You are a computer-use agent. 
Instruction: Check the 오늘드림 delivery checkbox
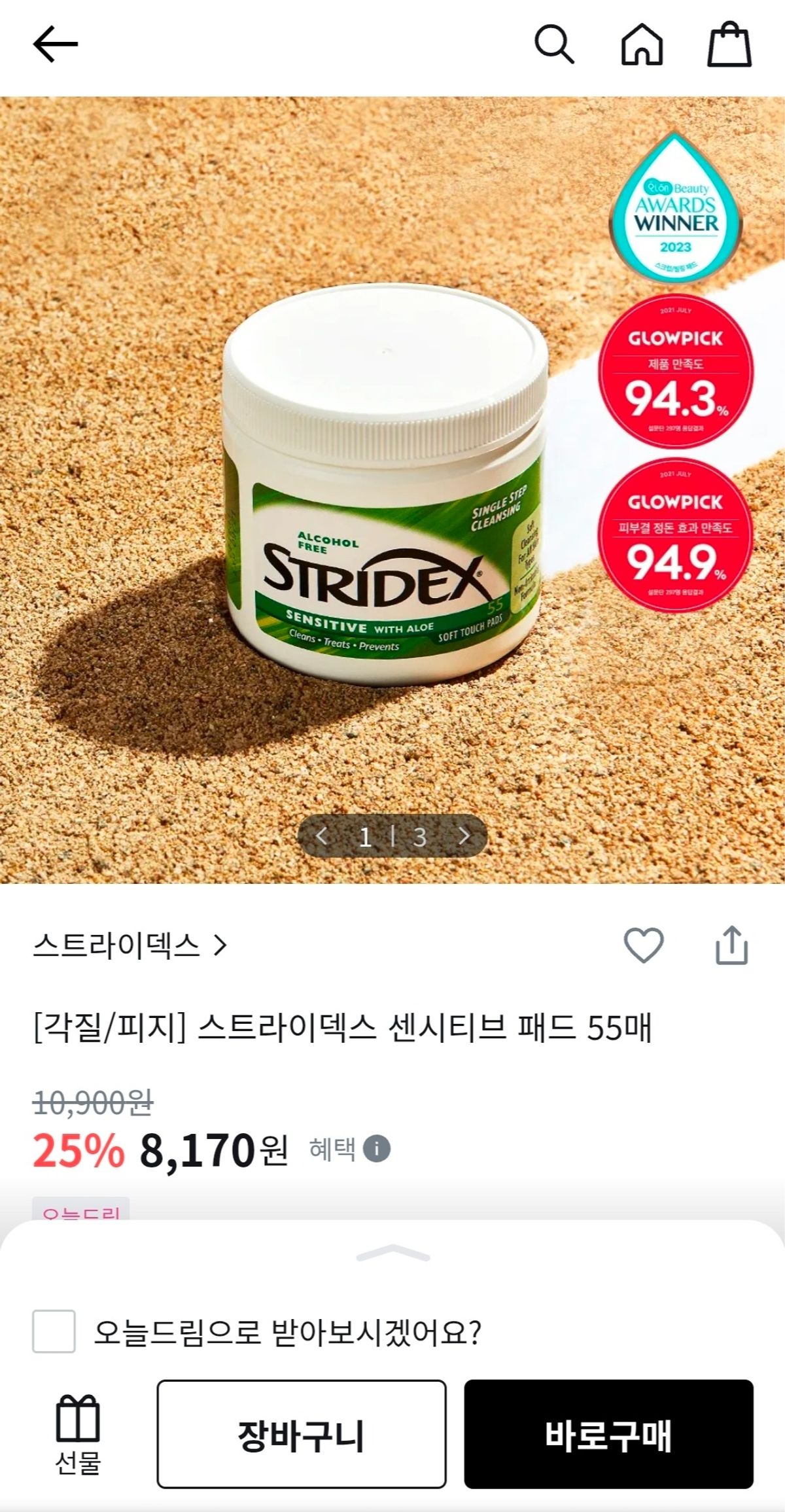[x=54, y=1331]
